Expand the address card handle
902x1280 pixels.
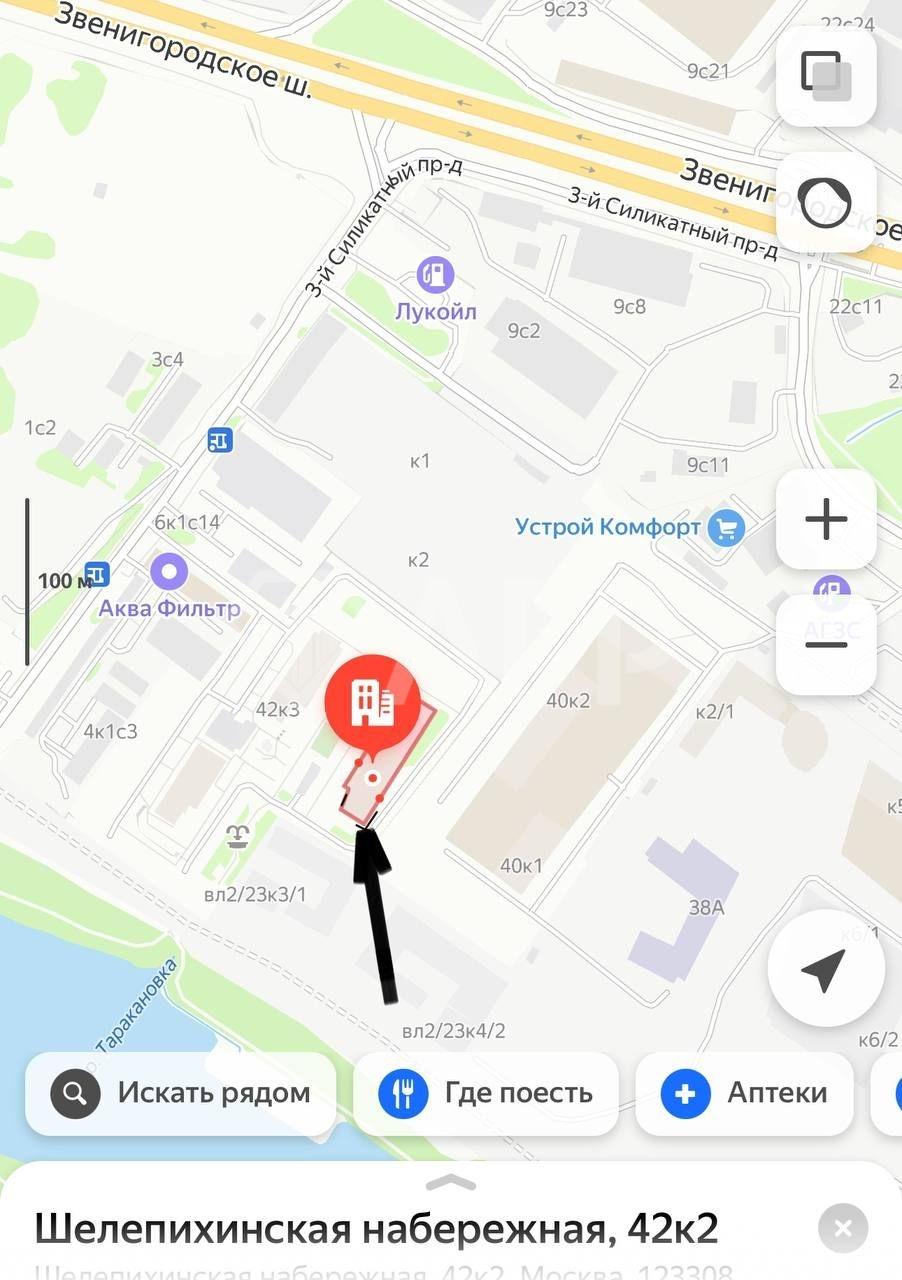coord(451,1183)
